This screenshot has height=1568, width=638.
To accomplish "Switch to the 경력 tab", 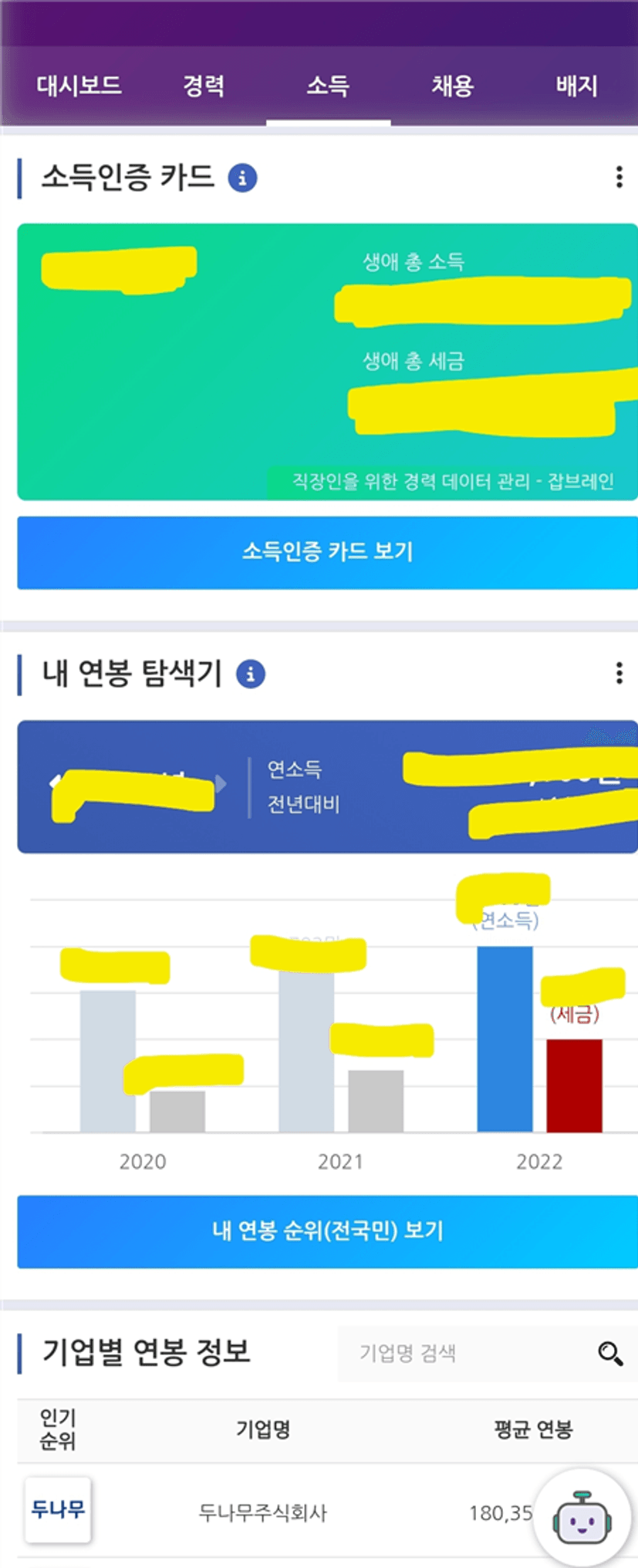I will (x=204, y=86).
